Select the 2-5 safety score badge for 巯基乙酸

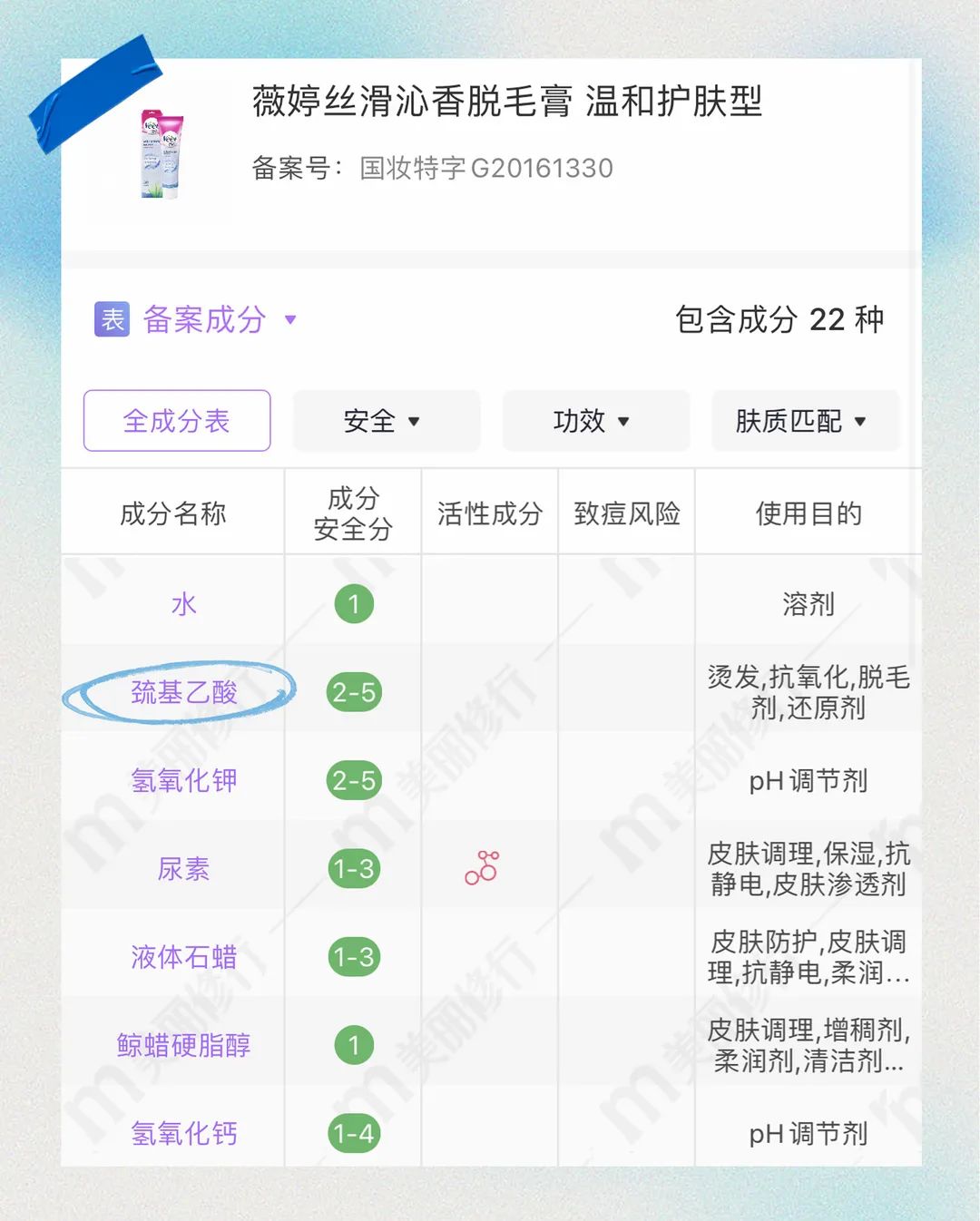click(x=353, y=691)
